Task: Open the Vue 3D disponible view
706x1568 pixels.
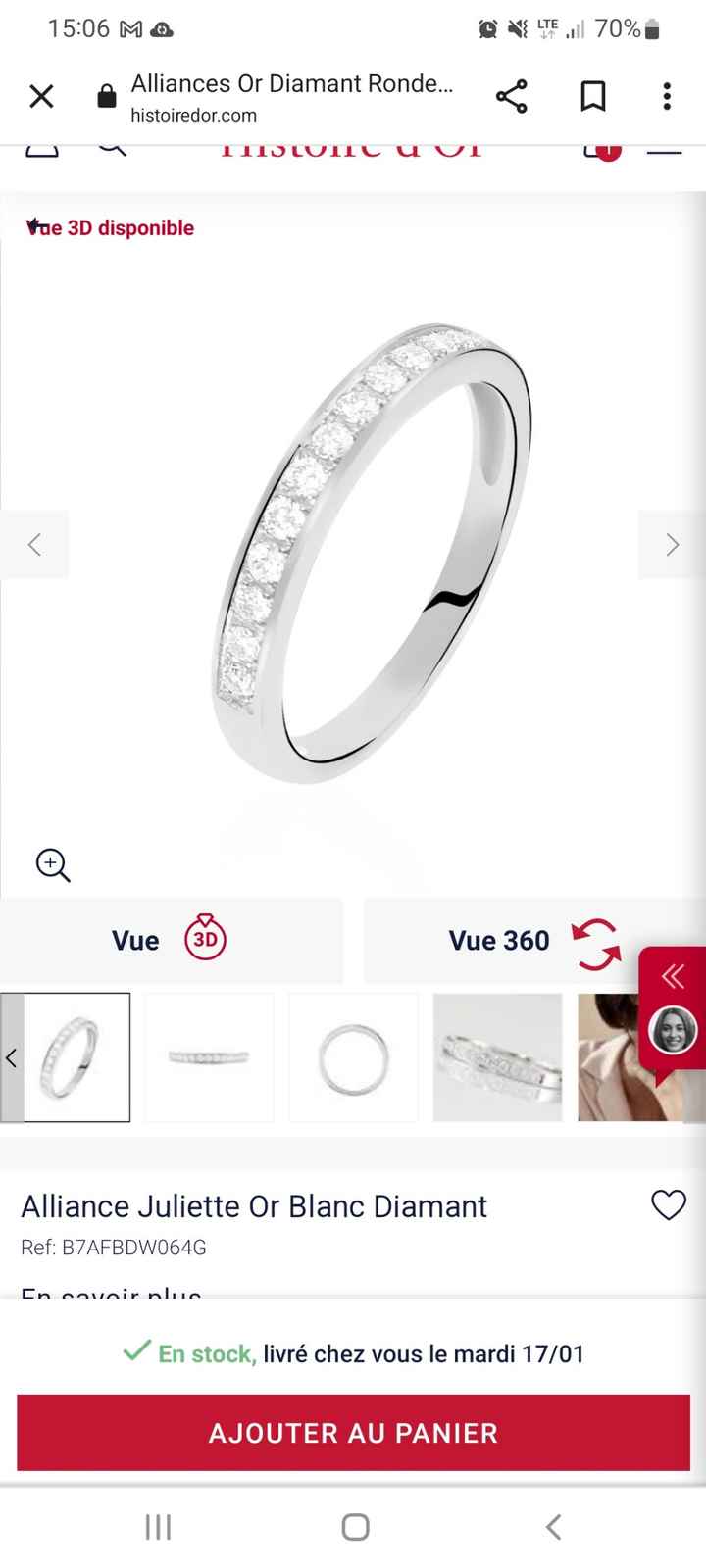Action: coord(110,227)
